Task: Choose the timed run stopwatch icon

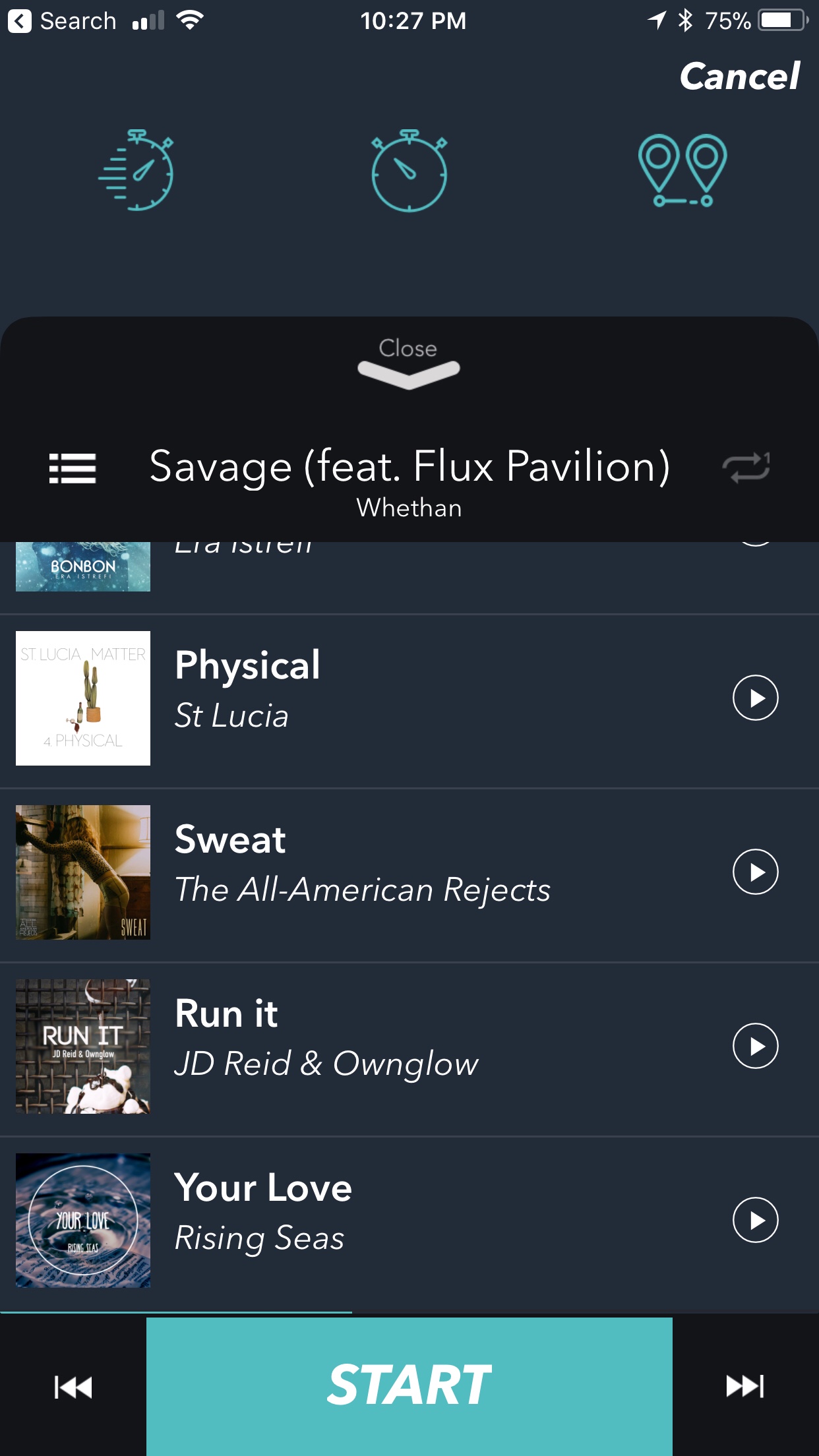Action: [x=409, y=171]
